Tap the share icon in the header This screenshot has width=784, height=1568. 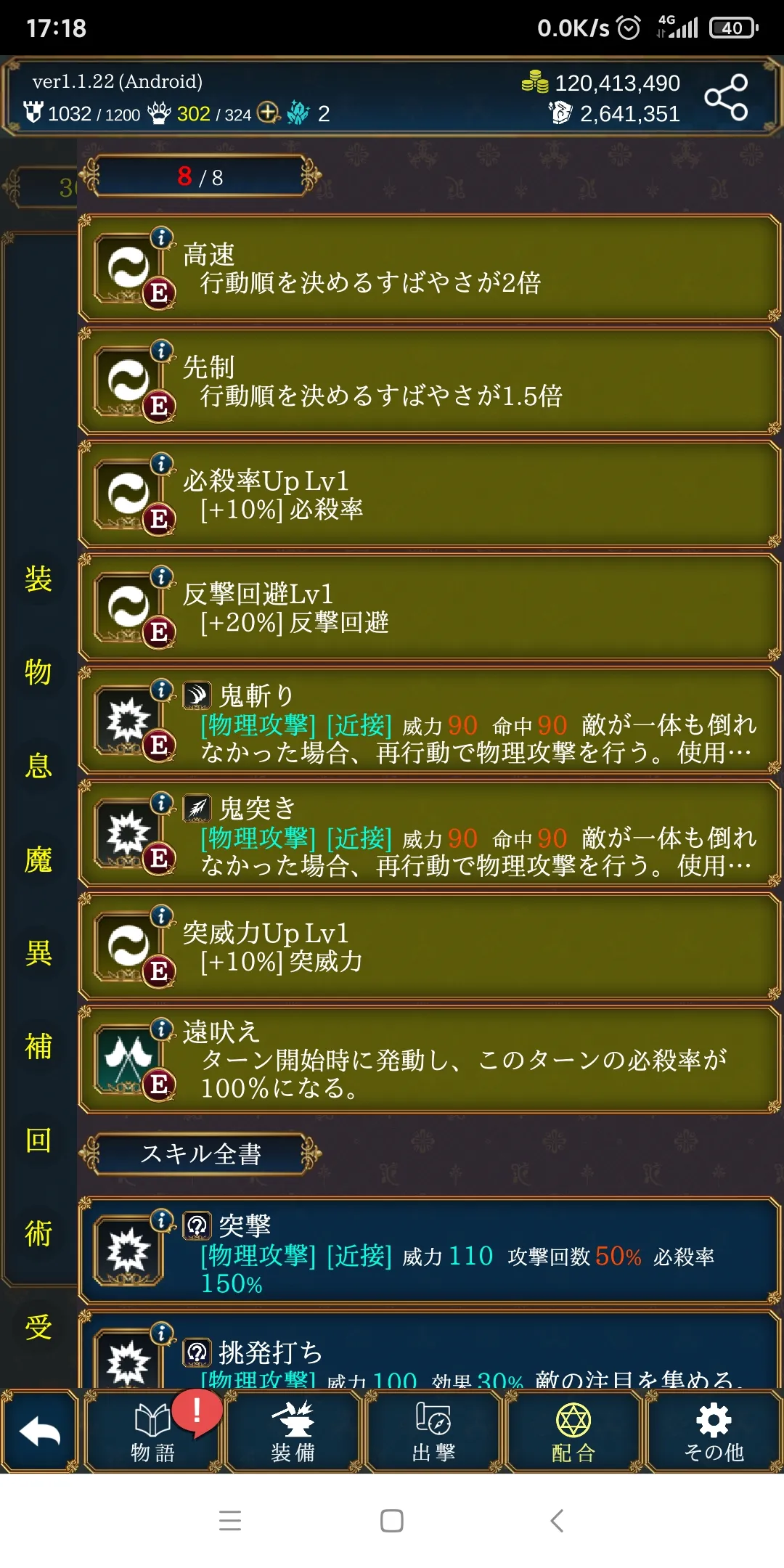[726, 97]
